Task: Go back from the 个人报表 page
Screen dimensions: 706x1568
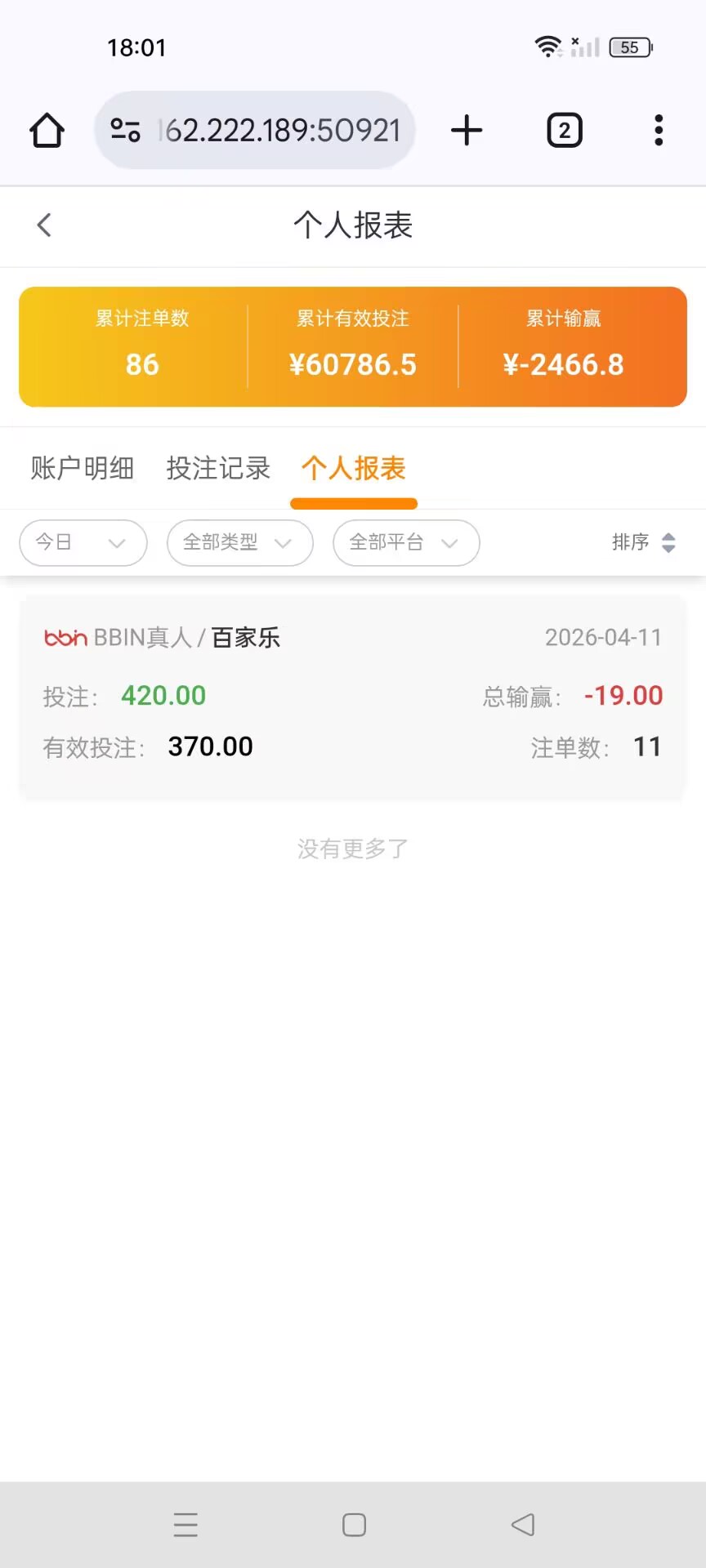Action: [x=44, y=225]
